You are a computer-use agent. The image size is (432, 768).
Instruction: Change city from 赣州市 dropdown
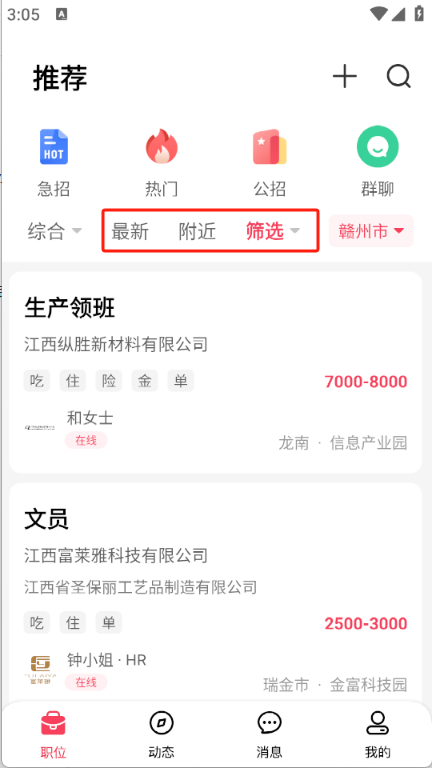pyautogui.click(x=371, y=231)
